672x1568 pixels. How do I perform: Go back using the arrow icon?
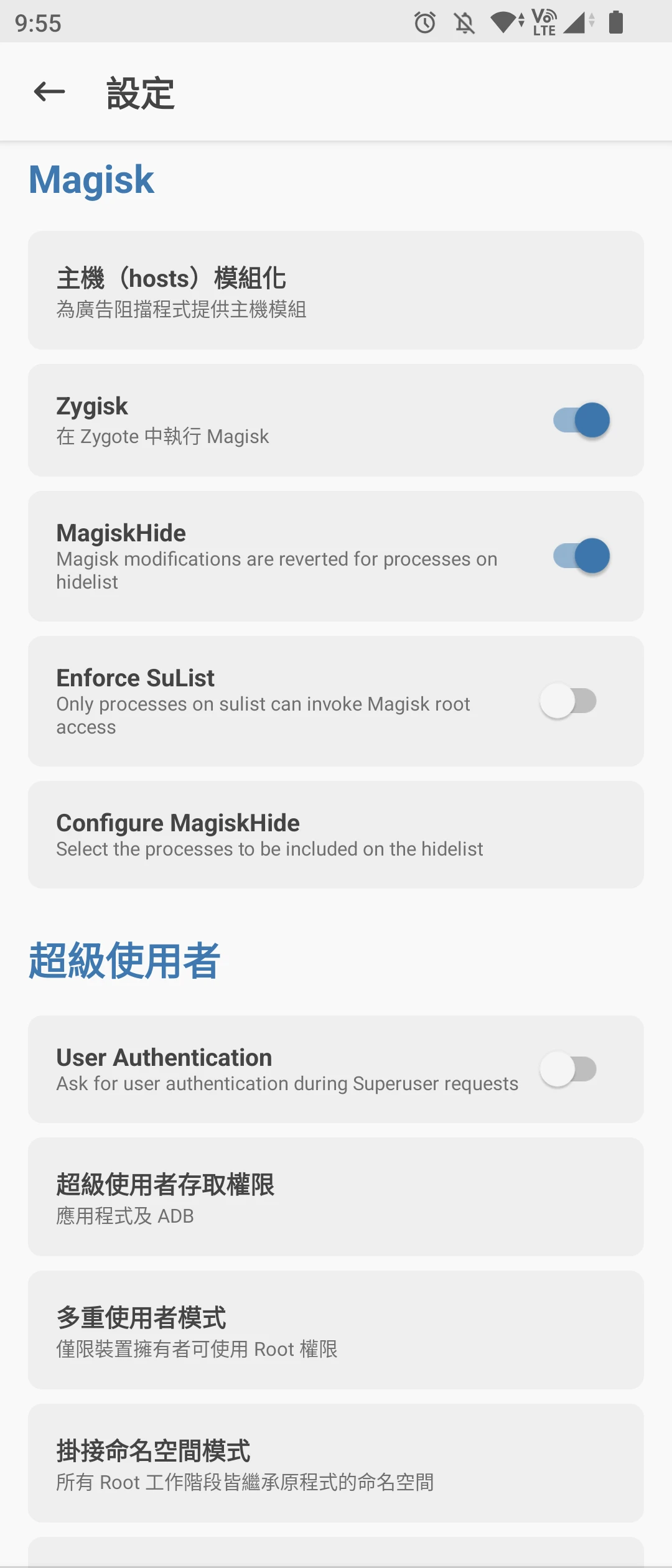49,92
